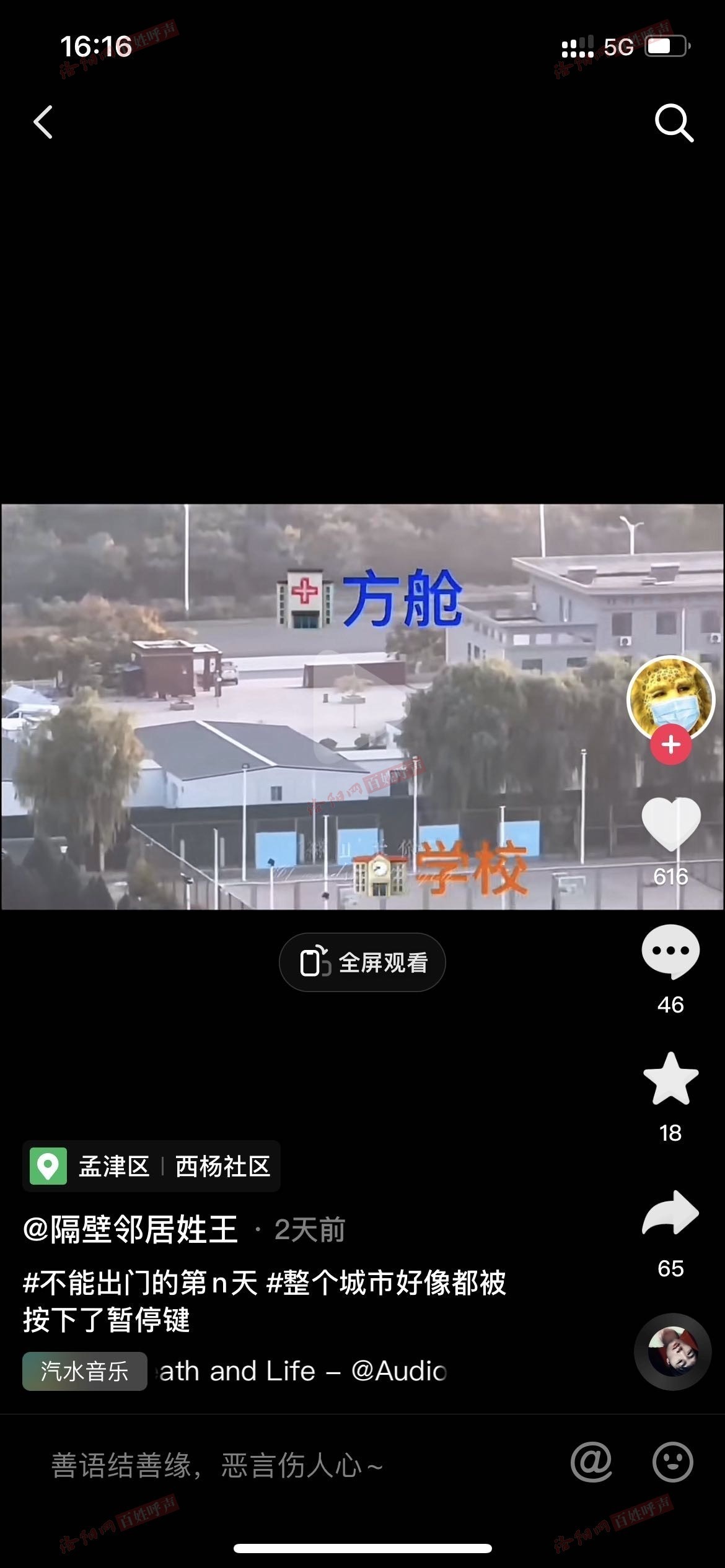Open search with the magnifier icon
Screen dimensions: 725x1568
[674, 123]
